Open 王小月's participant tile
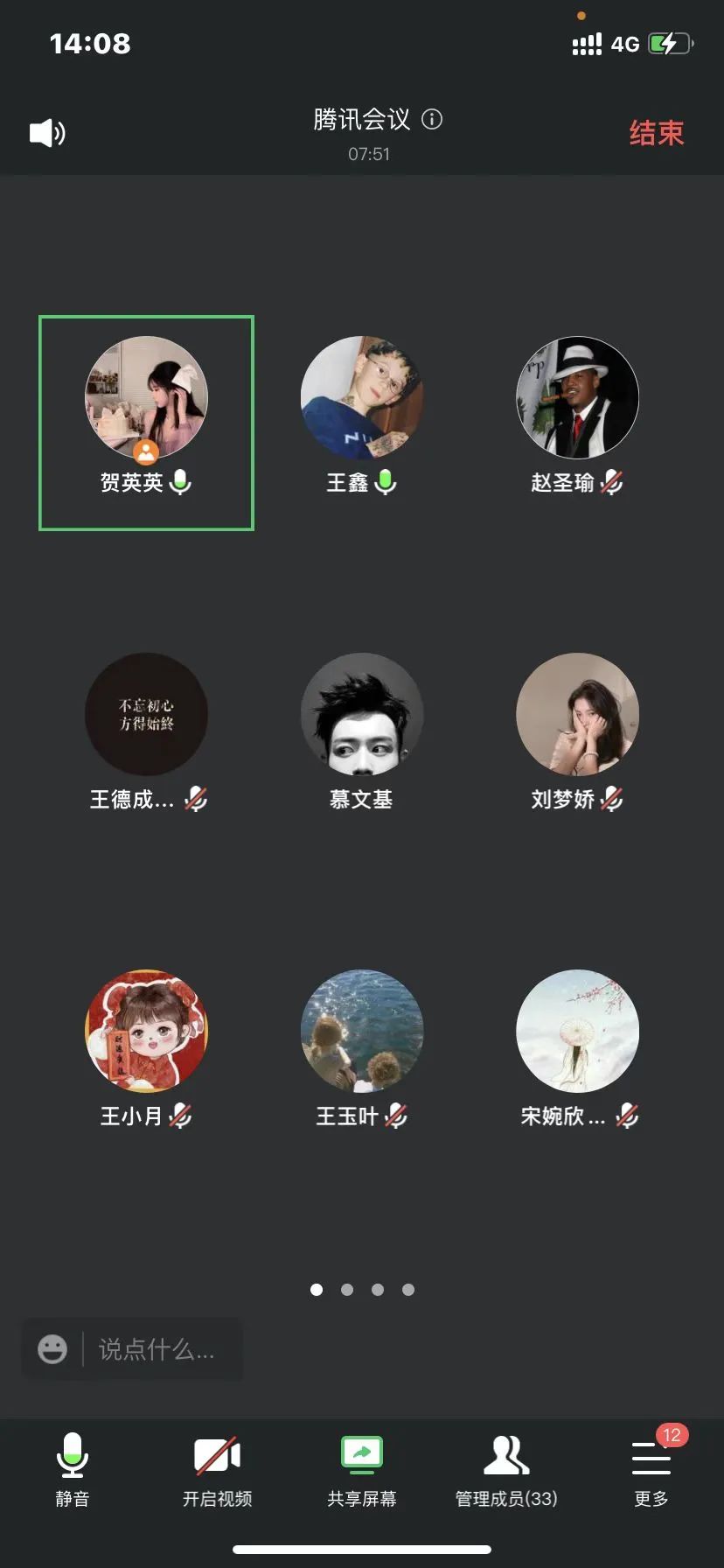 click(x=146, y=1045)
